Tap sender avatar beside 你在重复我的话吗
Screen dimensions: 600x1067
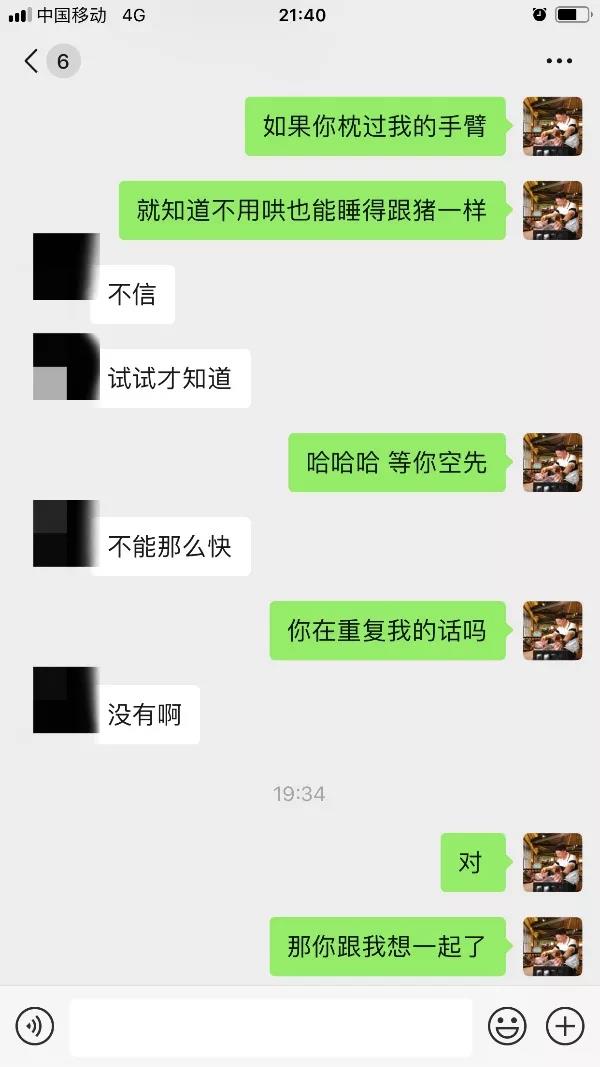(552, 630)
